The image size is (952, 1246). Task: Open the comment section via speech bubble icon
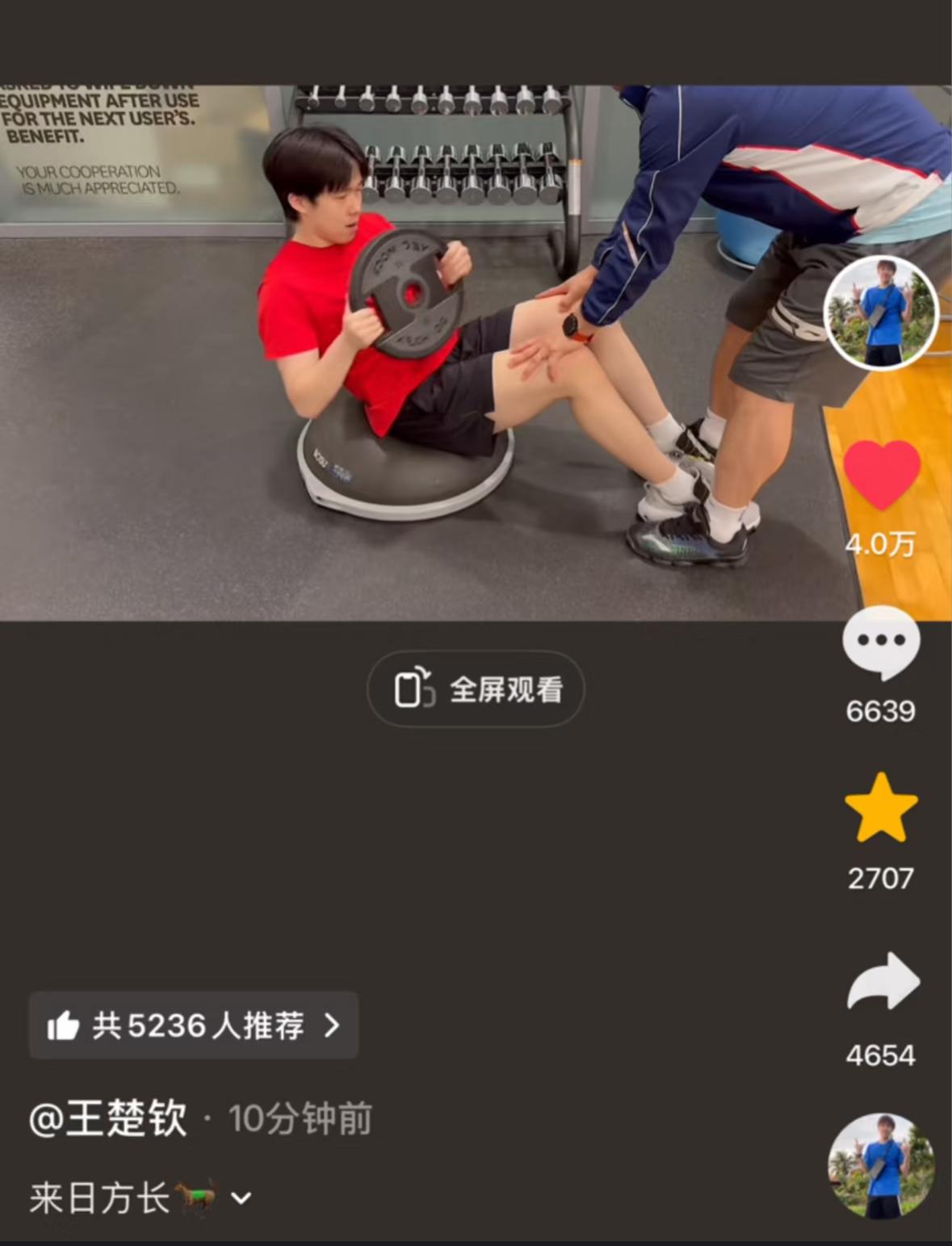882,642
